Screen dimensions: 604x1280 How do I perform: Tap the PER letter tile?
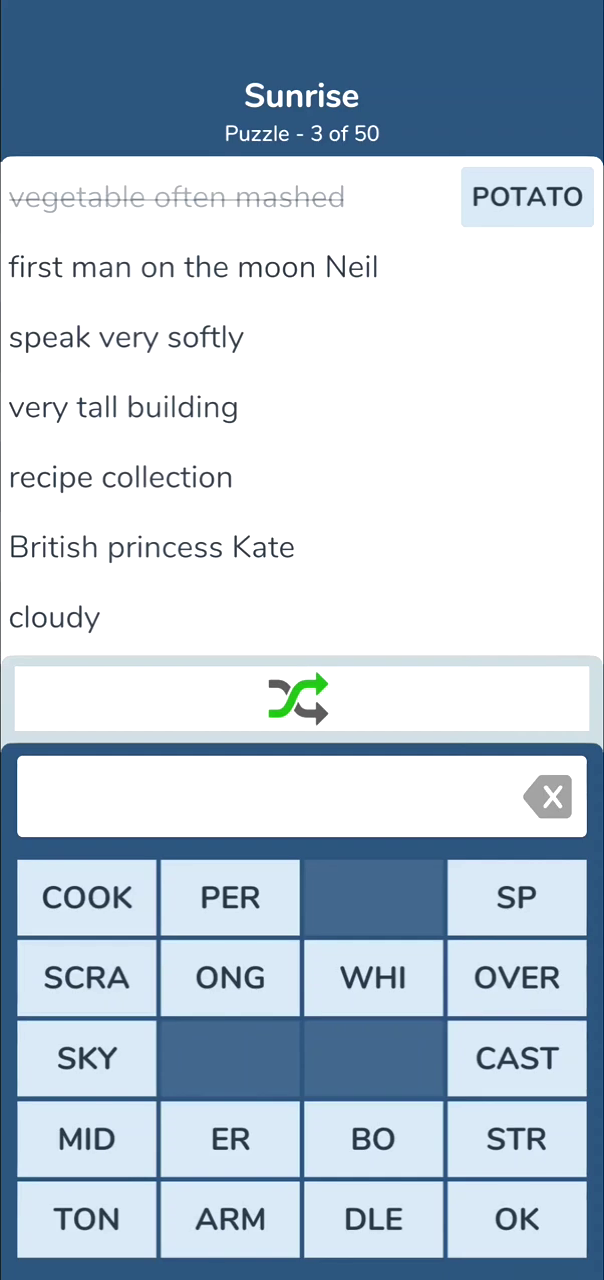click(x=230, y=897)
